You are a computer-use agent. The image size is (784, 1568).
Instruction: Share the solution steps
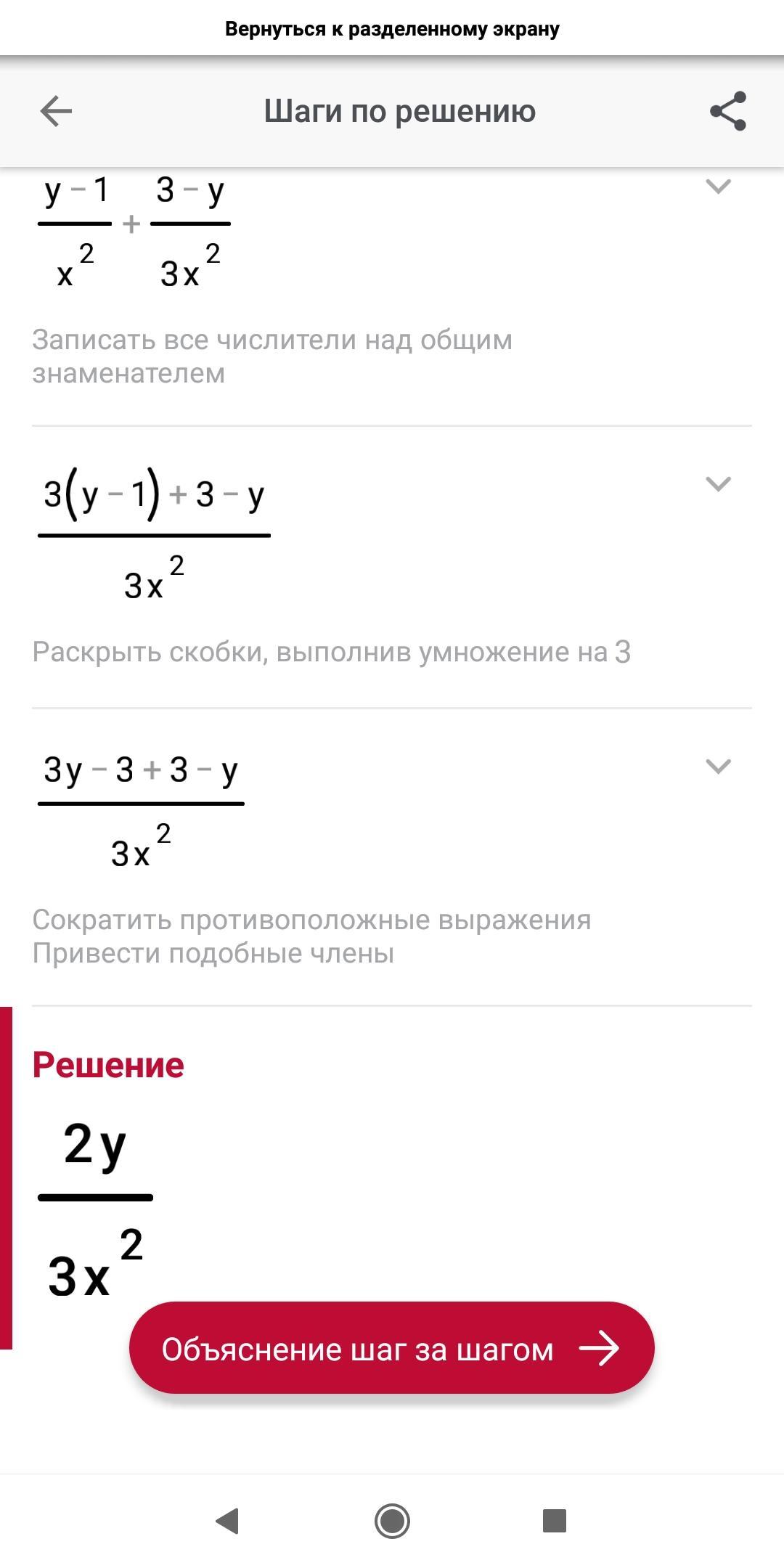pyautogui.click(x=728, y=111)
